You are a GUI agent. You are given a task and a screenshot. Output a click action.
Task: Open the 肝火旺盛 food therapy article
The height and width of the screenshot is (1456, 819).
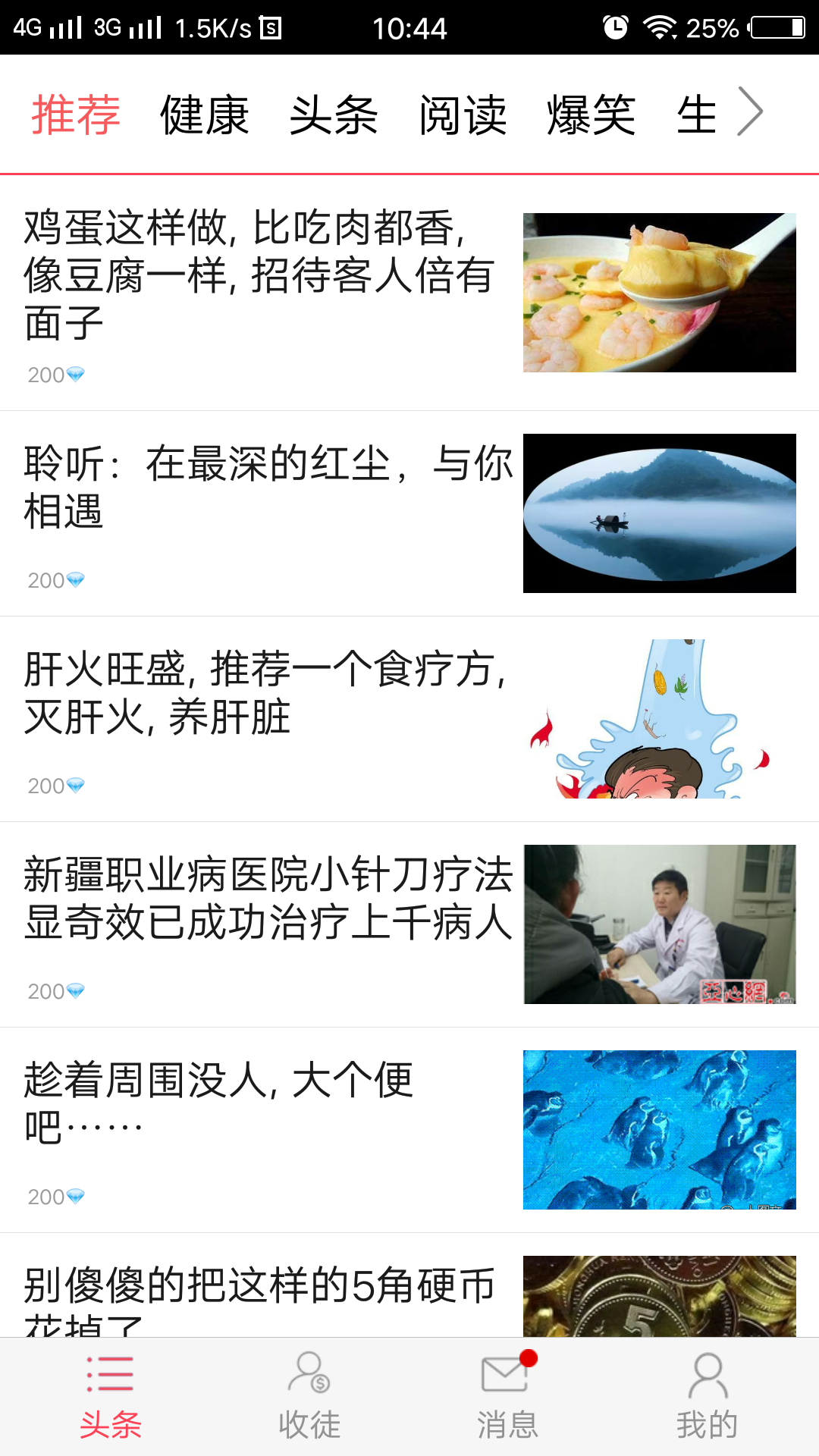265,694
